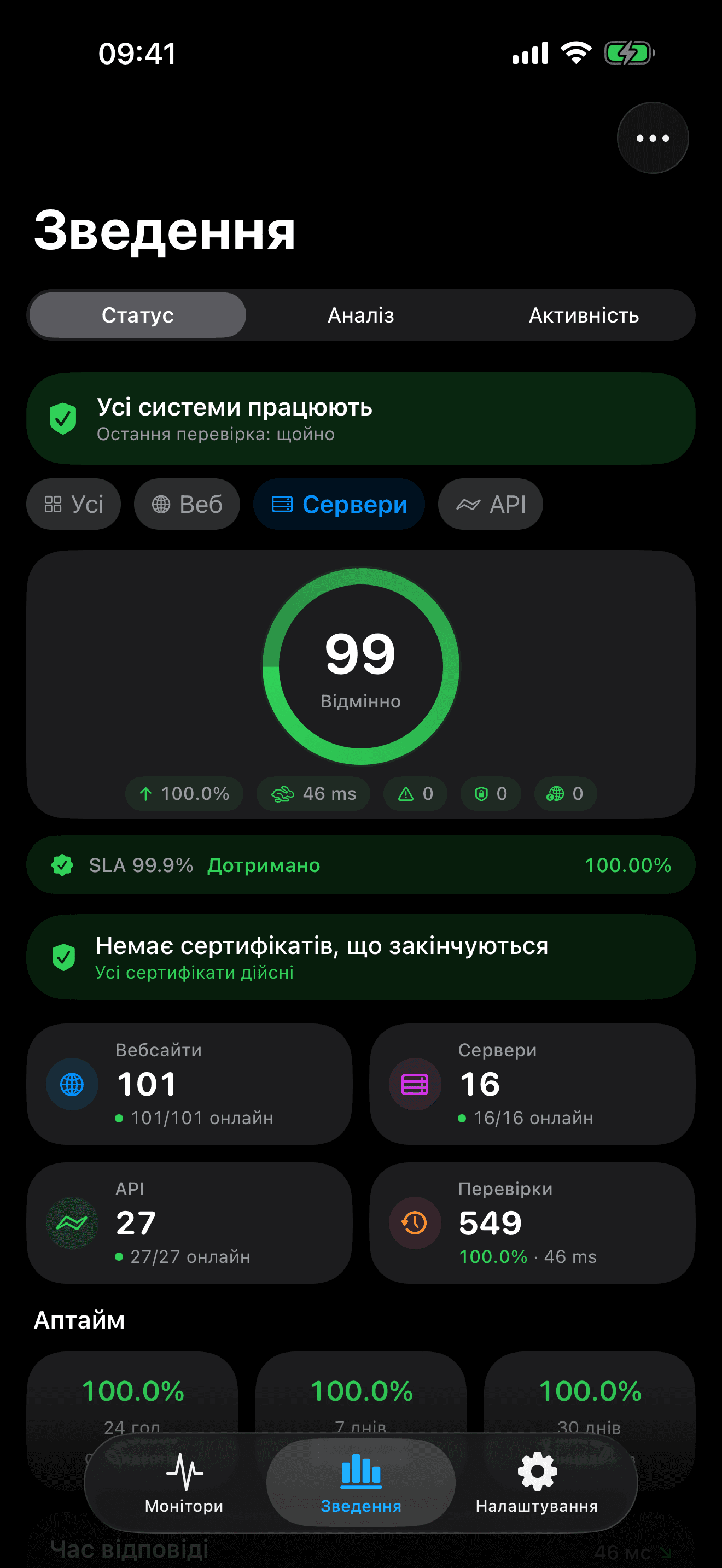Enable the API filter chip
The width and height of the screenshot is (722, 1568).
(x=490, y=504)
